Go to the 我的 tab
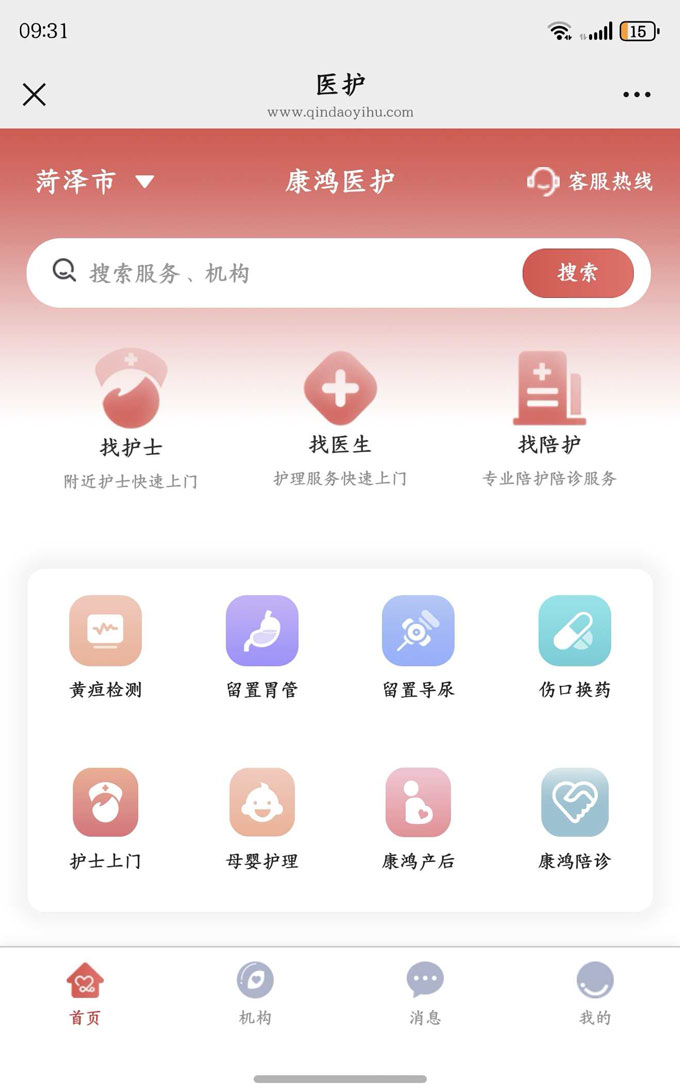Image resolution: width=680 pixels, height=1092 pixels. click(595, 992)
